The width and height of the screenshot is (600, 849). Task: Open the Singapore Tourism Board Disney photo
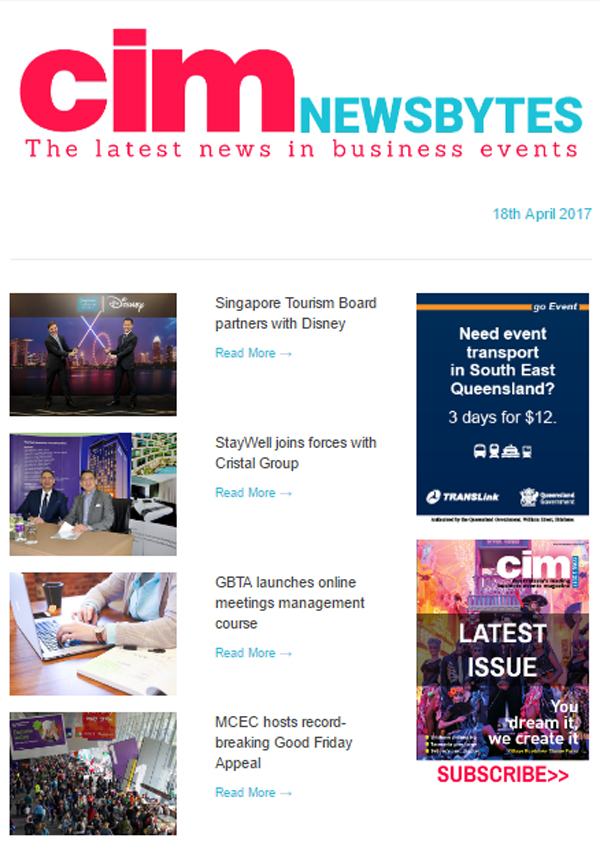click(93, 354)
